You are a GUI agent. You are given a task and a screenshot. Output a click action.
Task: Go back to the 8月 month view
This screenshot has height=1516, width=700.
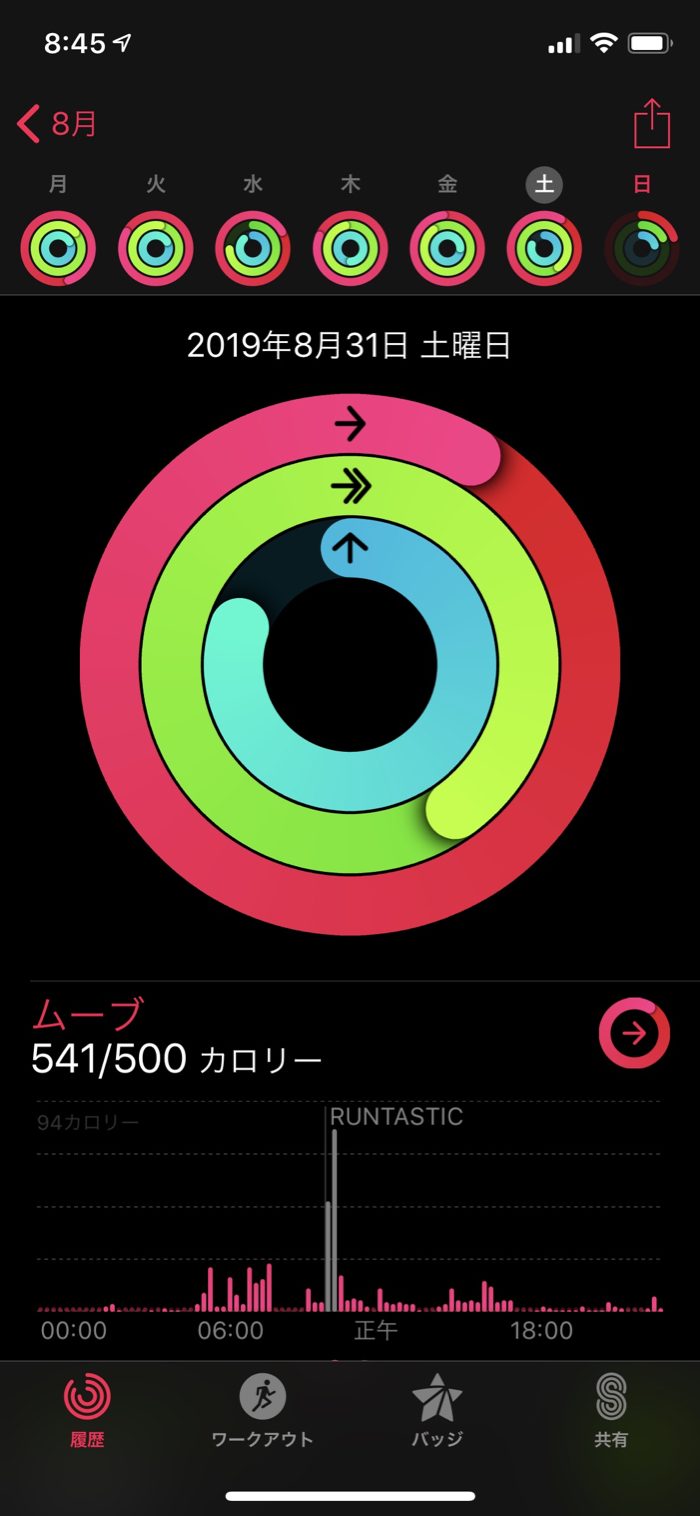point(58,125)
